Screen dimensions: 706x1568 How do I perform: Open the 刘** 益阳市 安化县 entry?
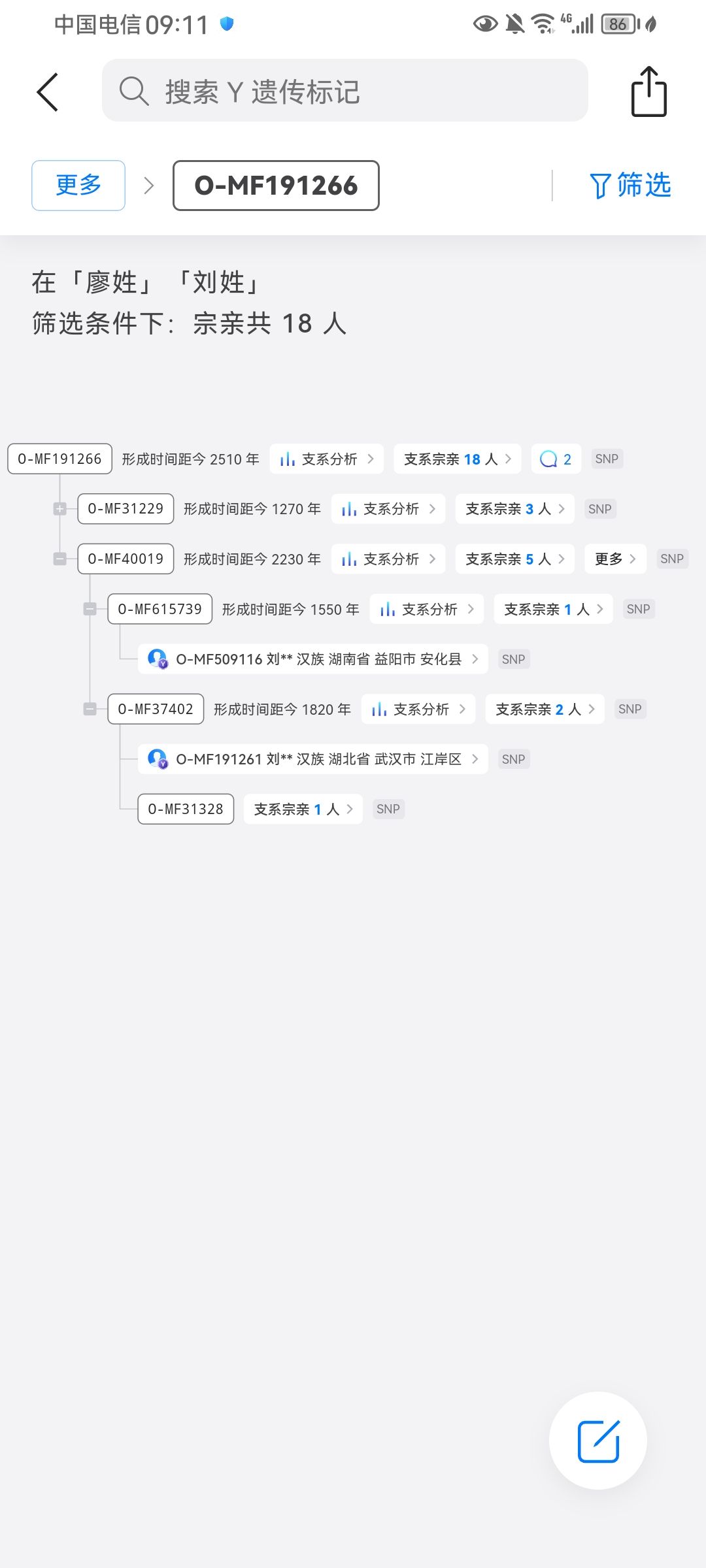(x=312, y=659)
